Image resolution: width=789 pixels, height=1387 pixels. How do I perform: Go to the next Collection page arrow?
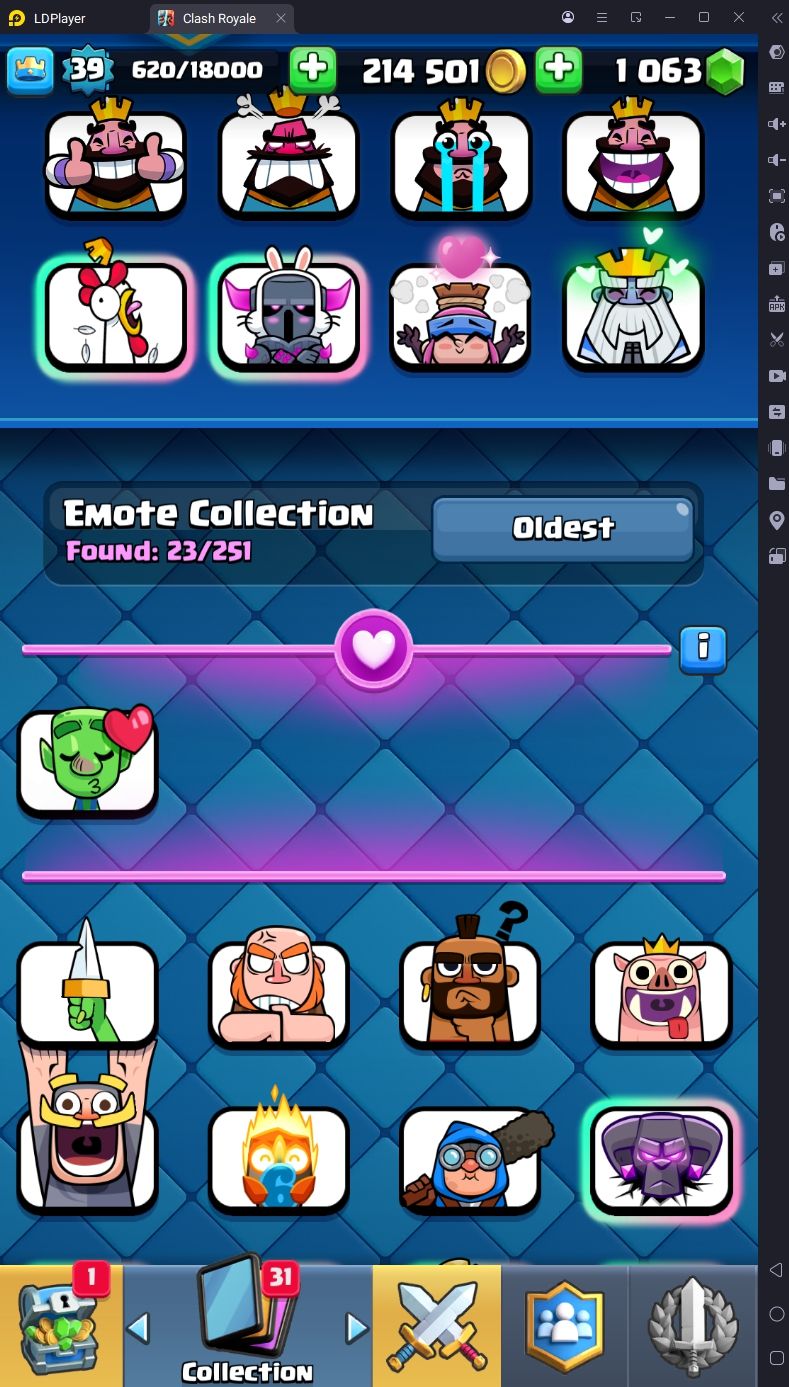pos(356,1327)
